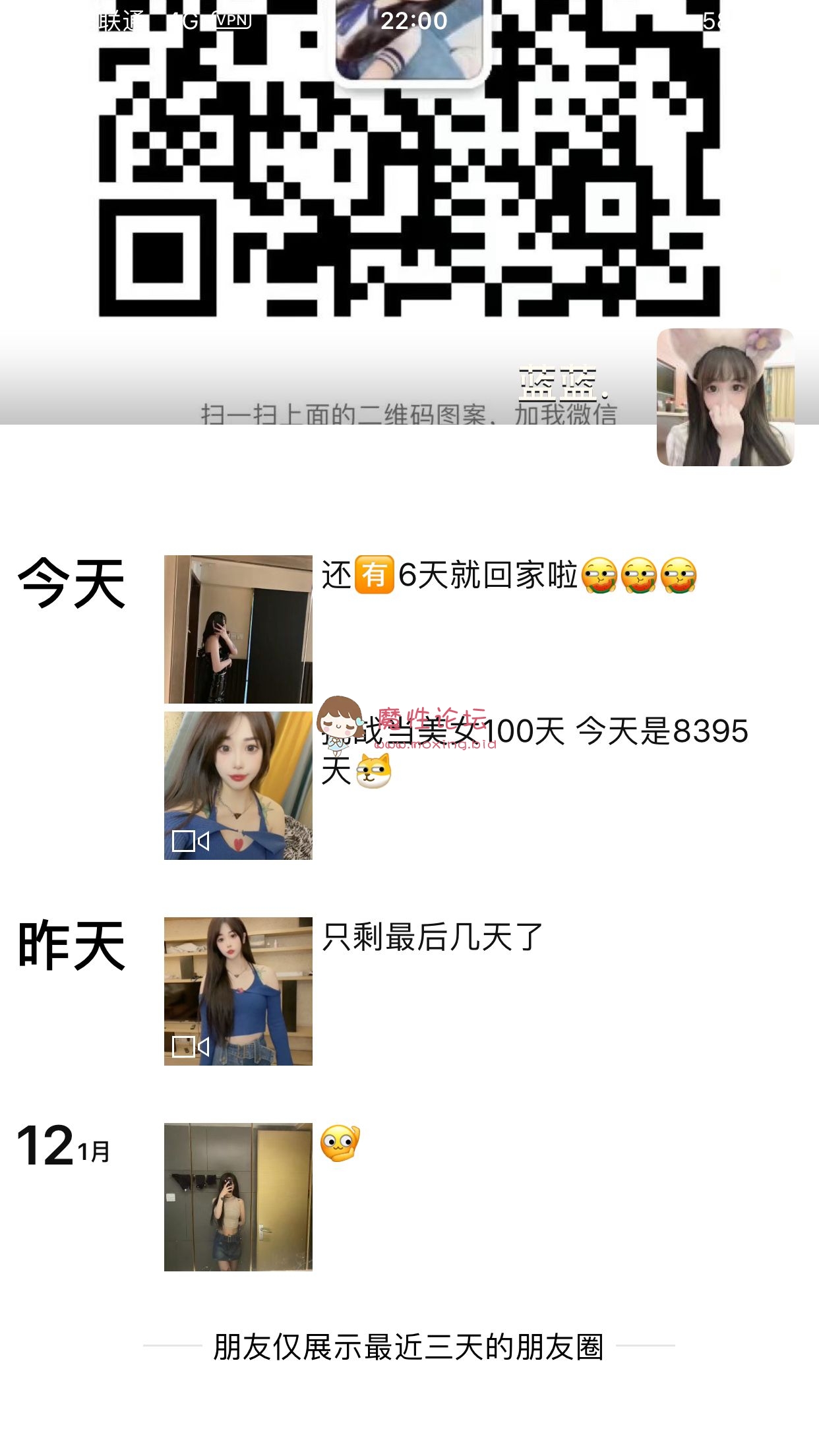Play today's video post 当美女100天
This screenshot has height=1456, width=819.
238,785
